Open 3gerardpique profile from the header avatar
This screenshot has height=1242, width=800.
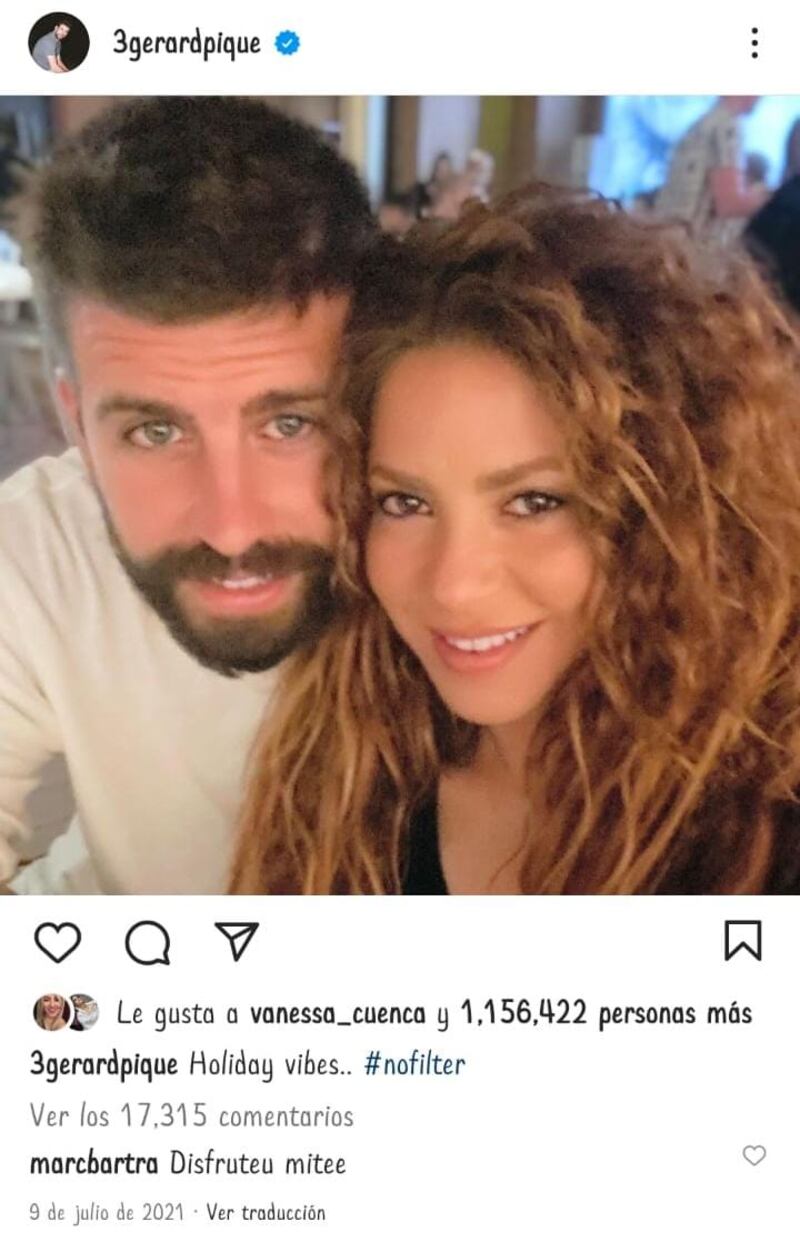click(x=58, y=43)
